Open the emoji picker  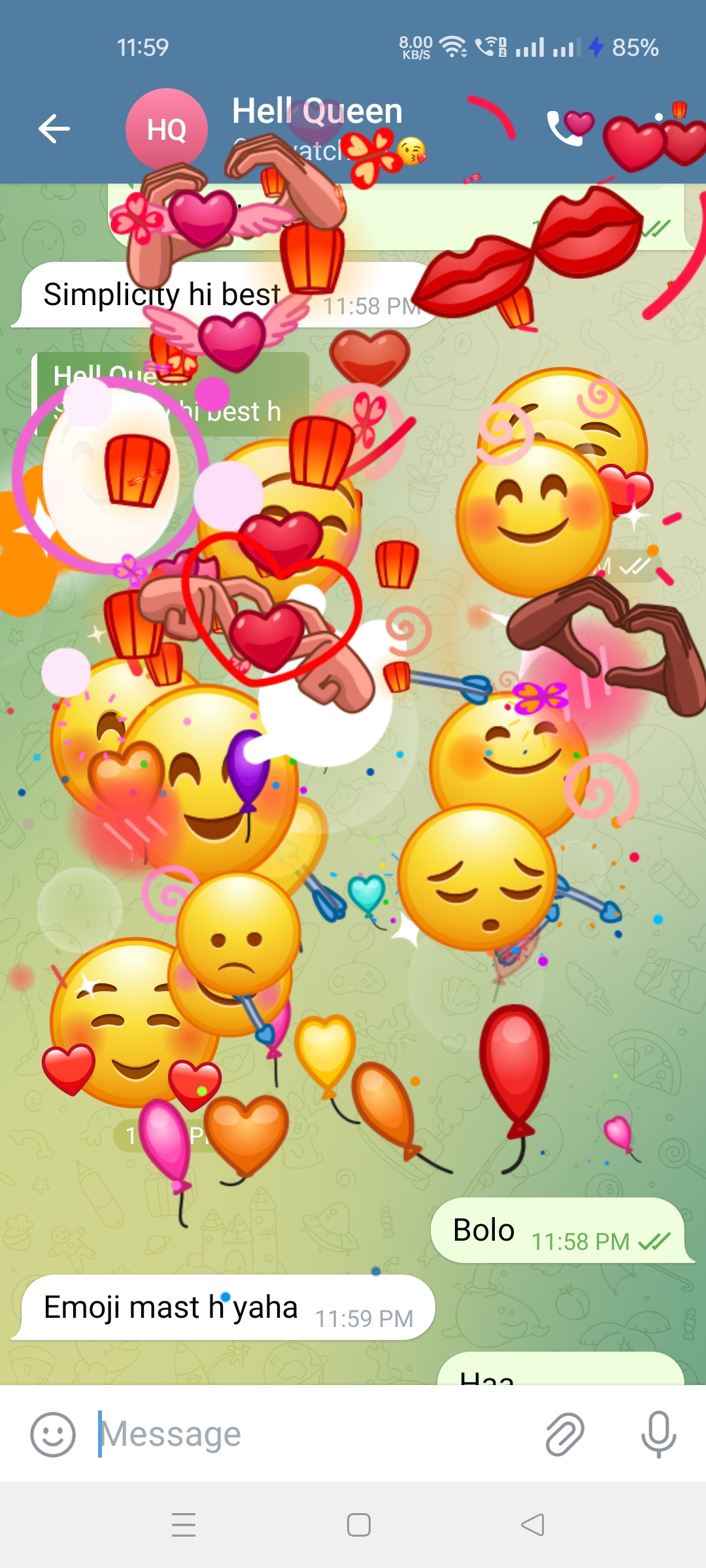point(53,1435)
